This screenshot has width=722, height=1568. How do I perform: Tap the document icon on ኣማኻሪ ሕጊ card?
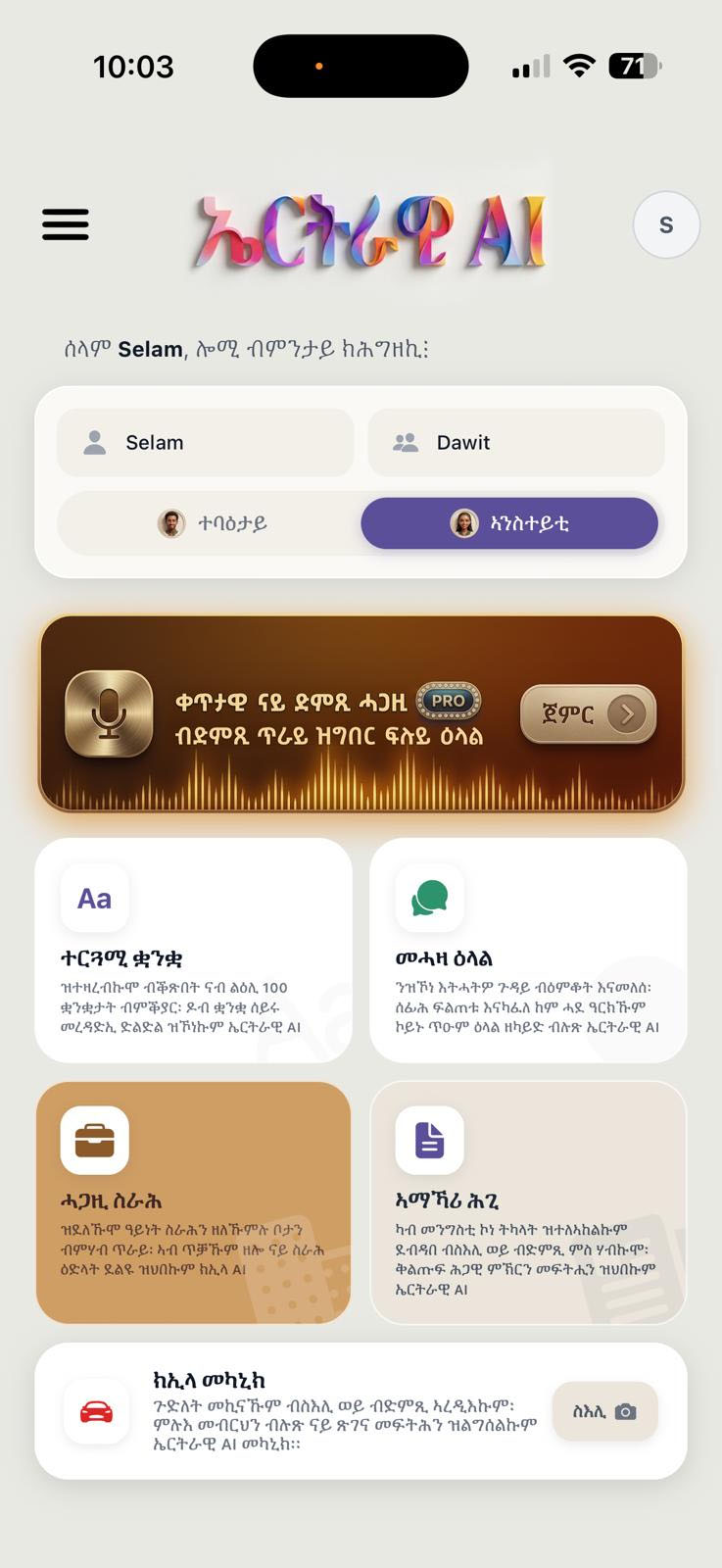point(429,1139)
